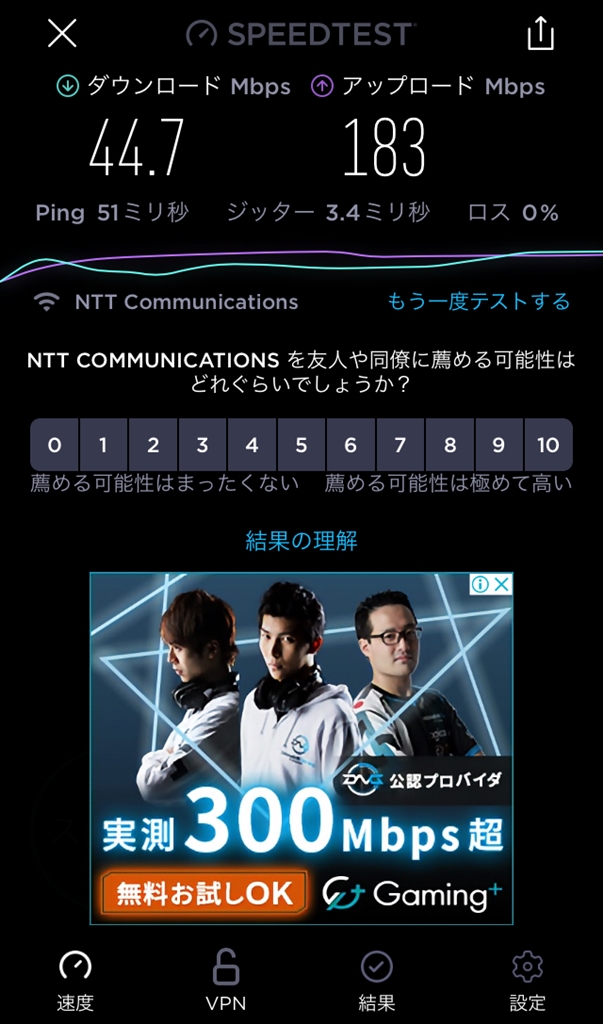Image resolution: width=603 pixels, height=1024 pixels.
Task: Select rating 3 on the scale
Action: click(x=202, y=445)
